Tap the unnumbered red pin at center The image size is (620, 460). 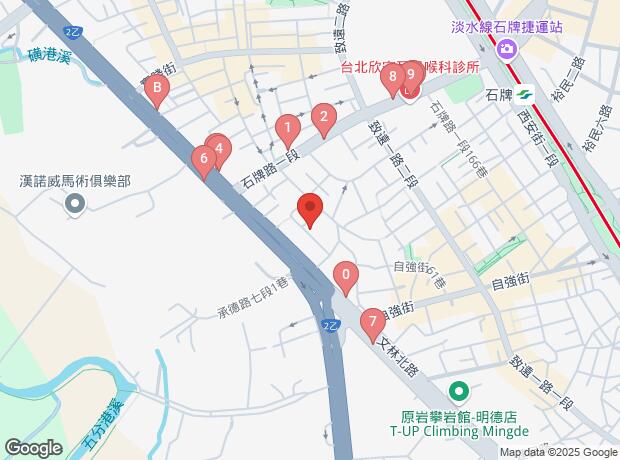[310, 208]
